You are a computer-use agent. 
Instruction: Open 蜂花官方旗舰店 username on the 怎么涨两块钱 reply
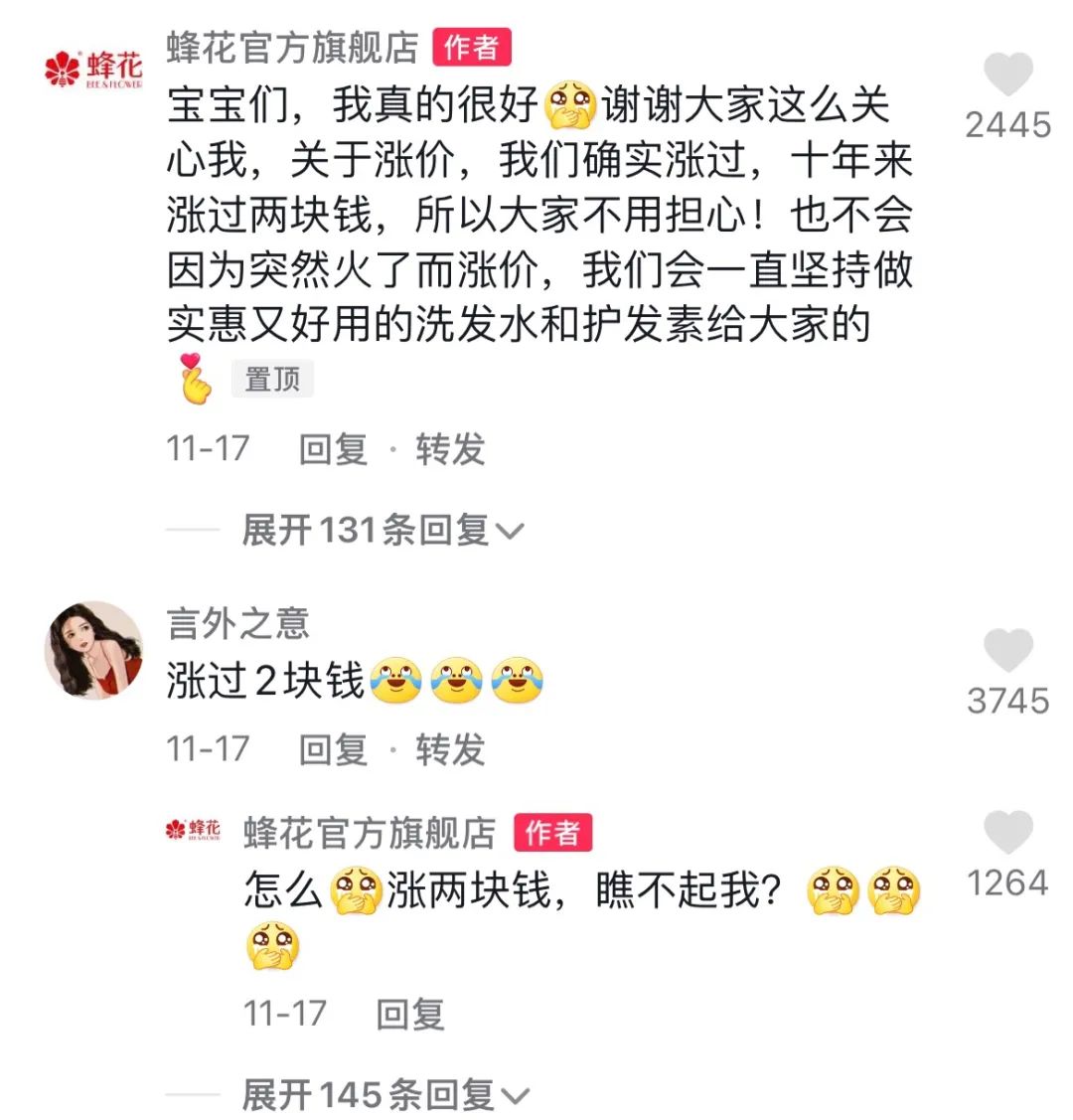pos(370,833)
